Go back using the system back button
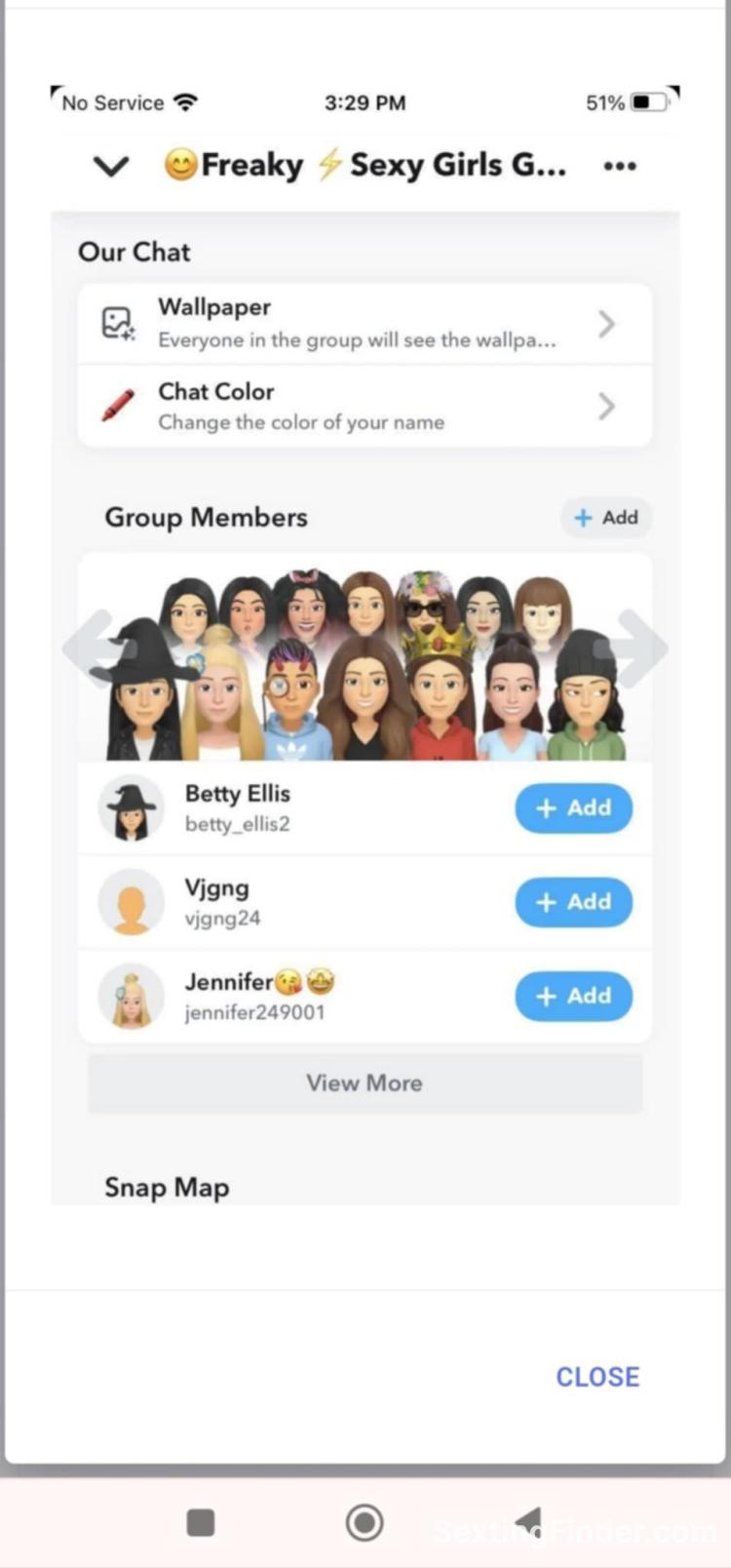This screenshot has width=731, height=1568. click(527, 1522)
